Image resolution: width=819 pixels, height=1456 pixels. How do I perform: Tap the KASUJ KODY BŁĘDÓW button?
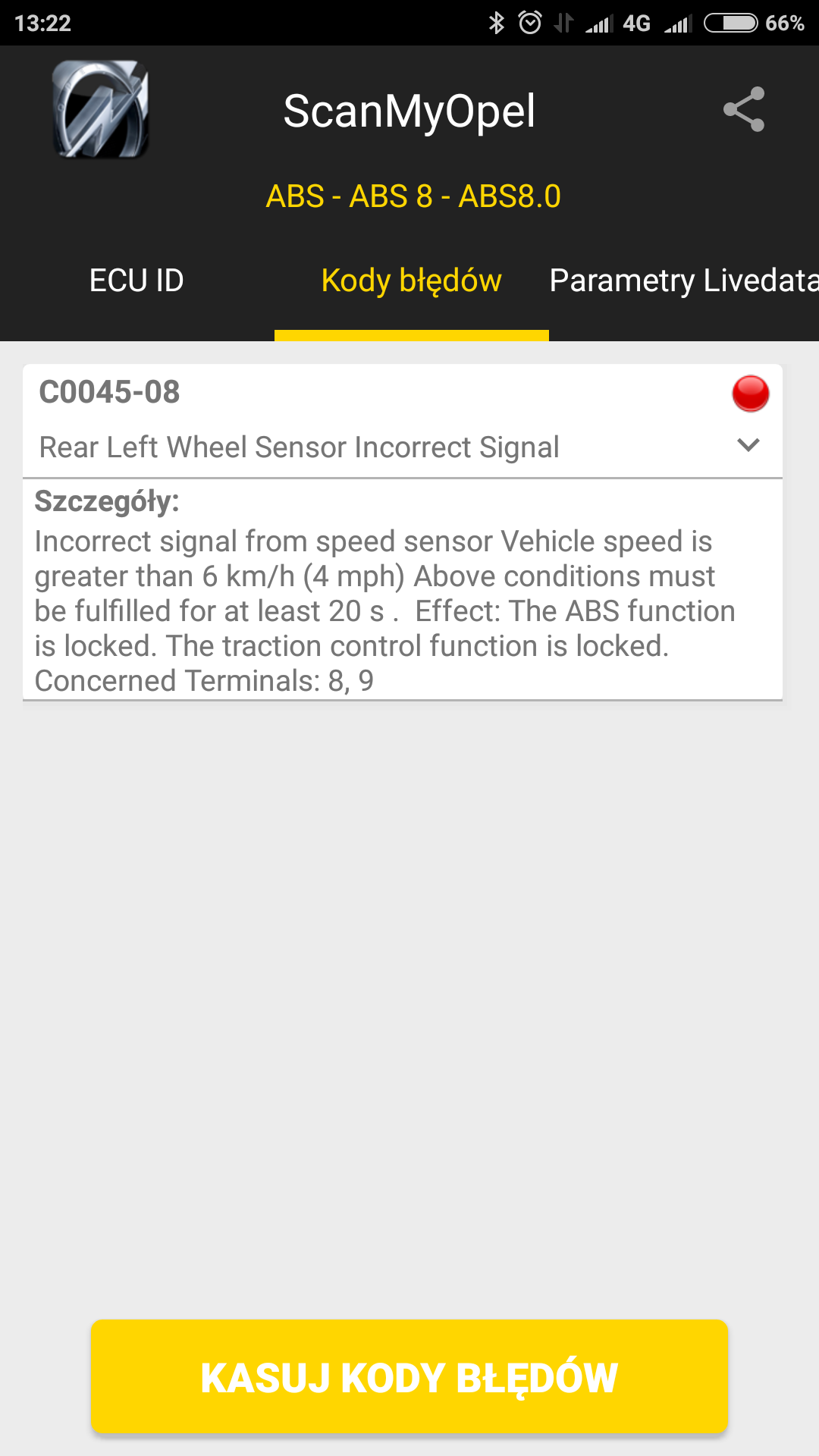tap(409, 1376)
